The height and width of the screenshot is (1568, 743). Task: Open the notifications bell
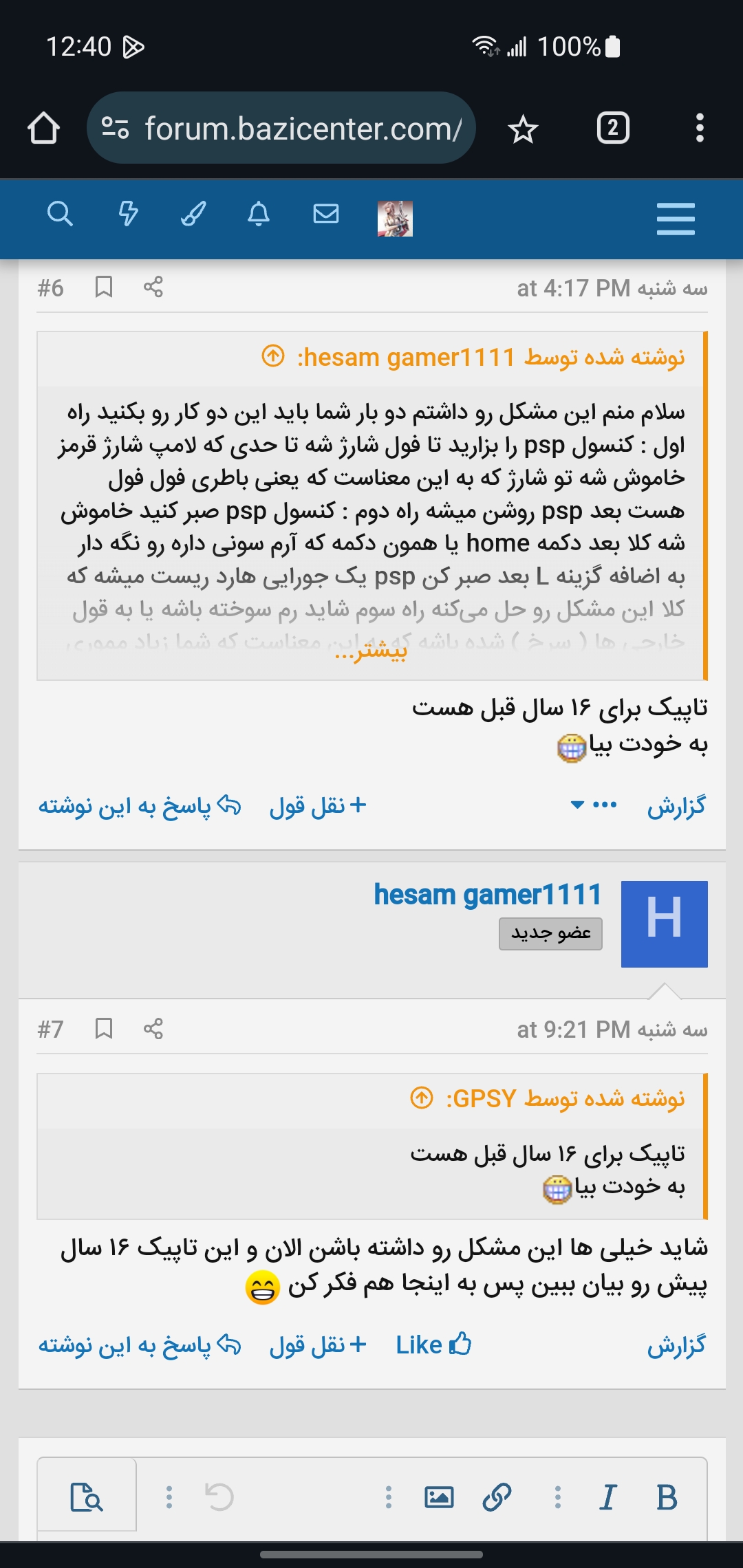[259, 214]
